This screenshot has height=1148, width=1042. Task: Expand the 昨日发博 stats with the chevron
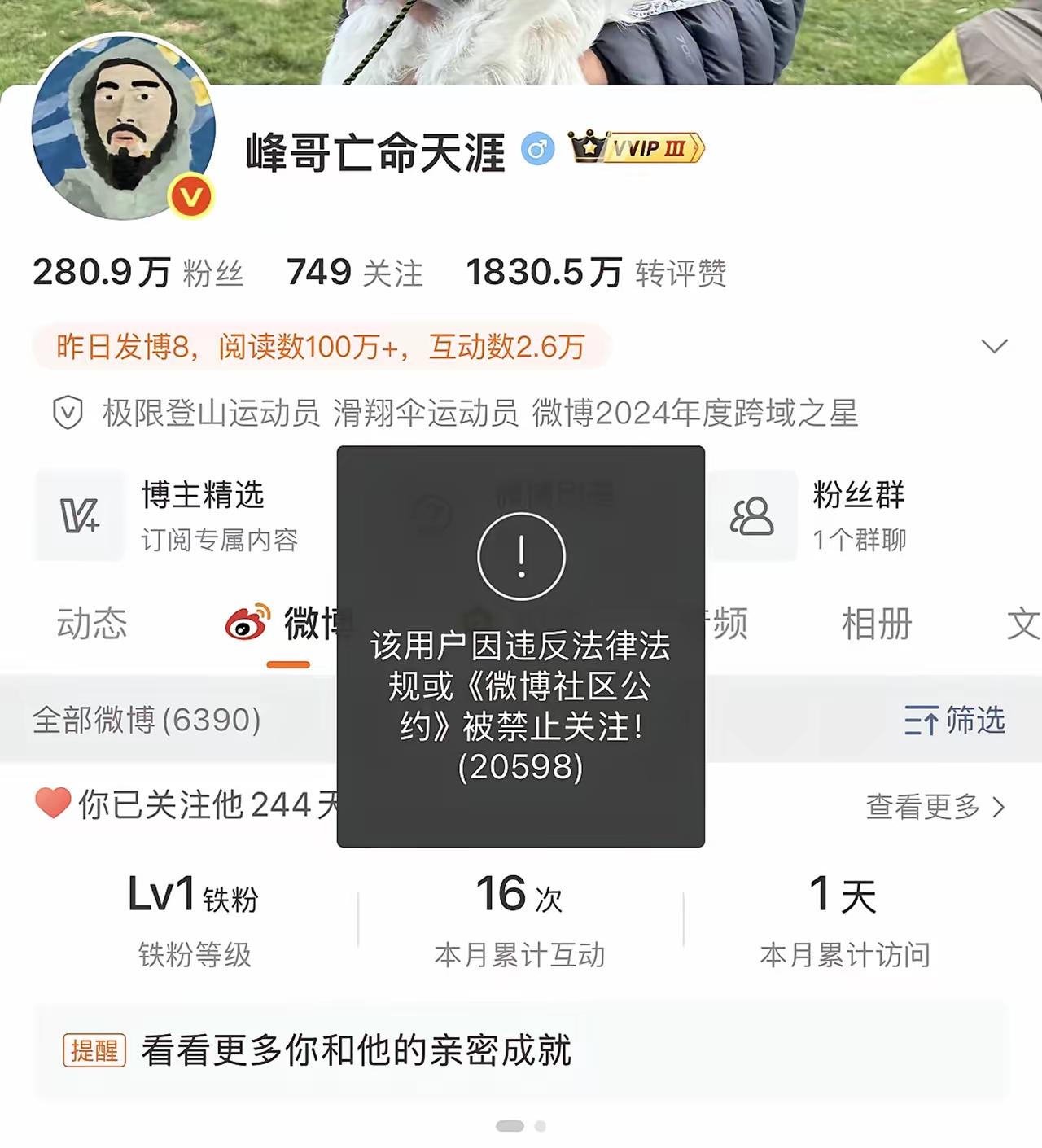995,346
